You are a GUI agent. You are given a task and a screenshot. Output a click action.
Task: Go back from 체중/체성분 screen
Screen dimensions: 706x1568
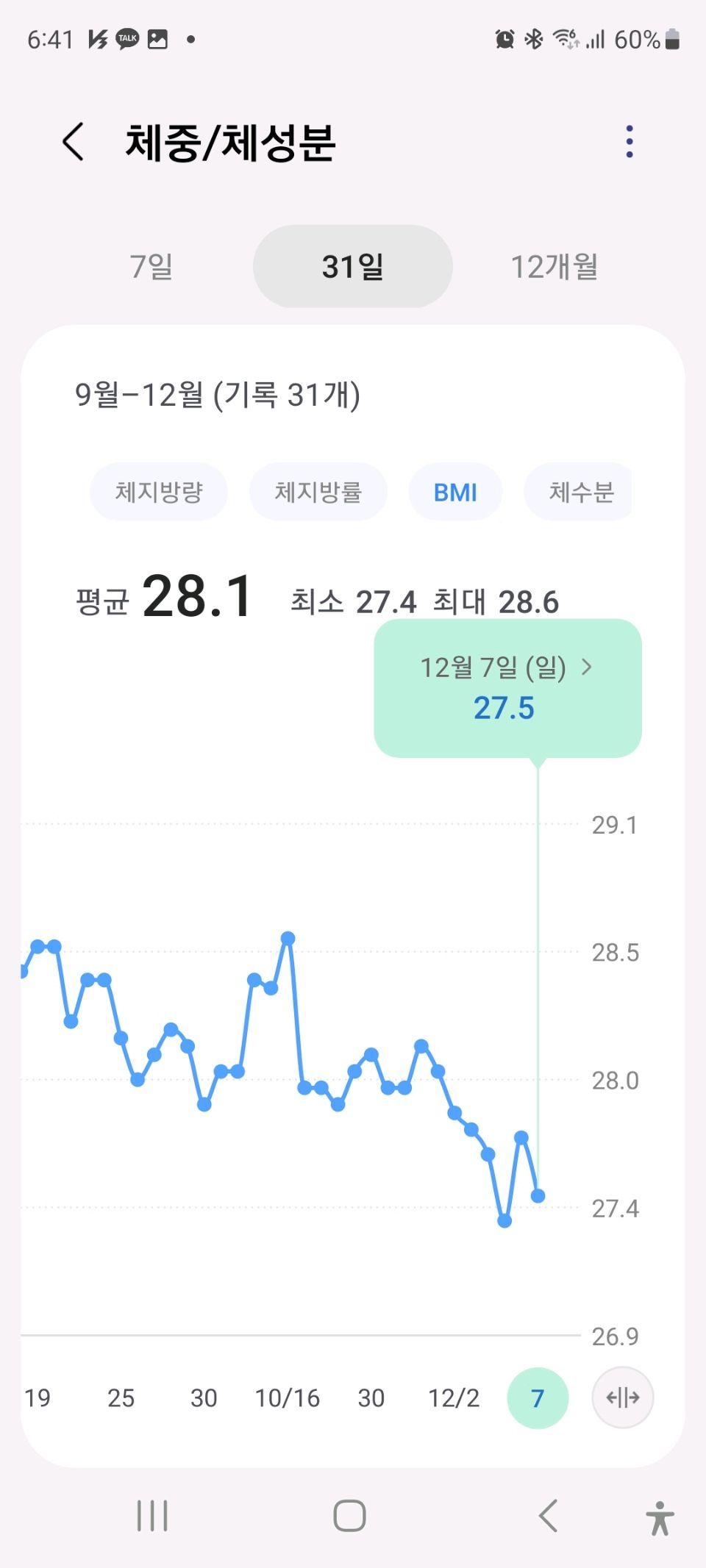[74, 141]
